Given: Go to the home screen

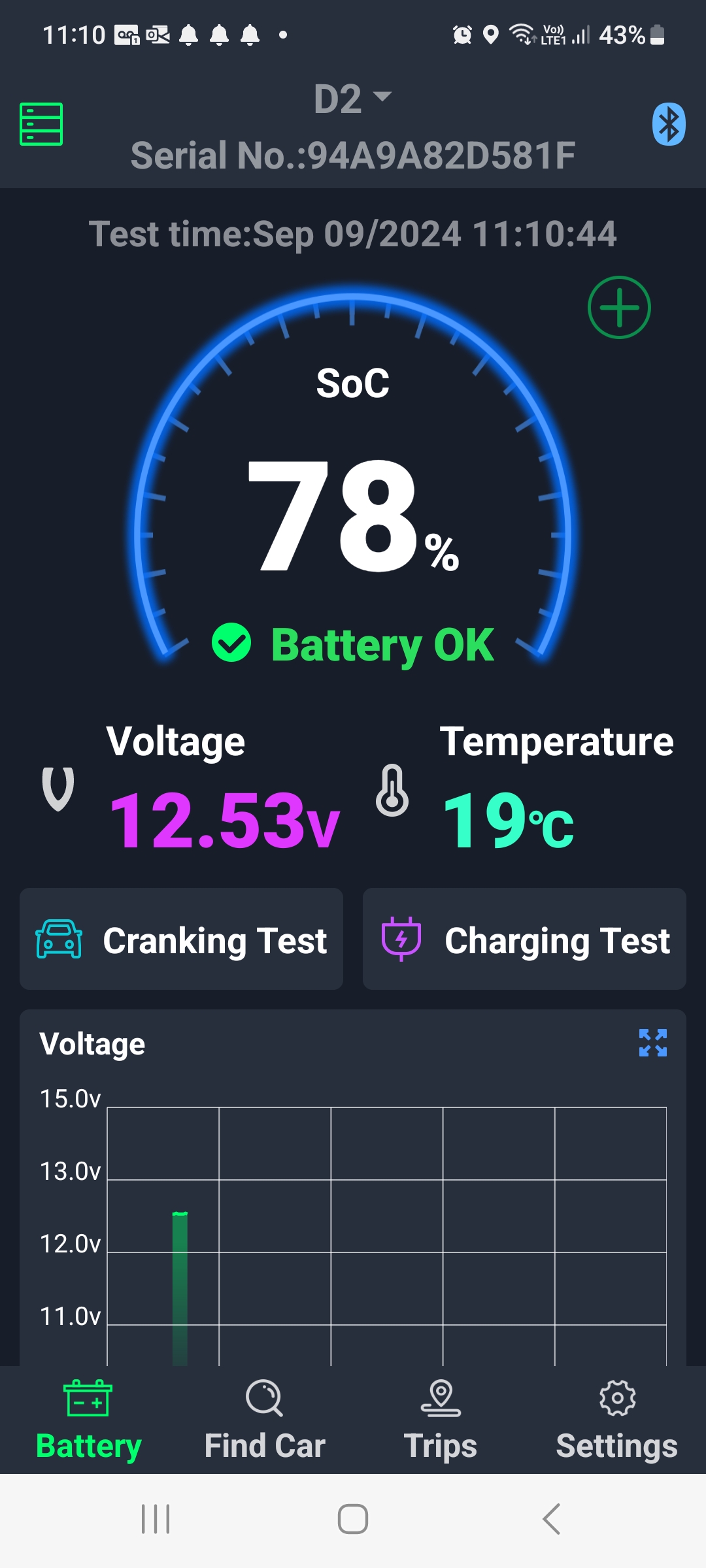Looking at the screenshot, I should pyautogui.click(x=353, y=1519).
